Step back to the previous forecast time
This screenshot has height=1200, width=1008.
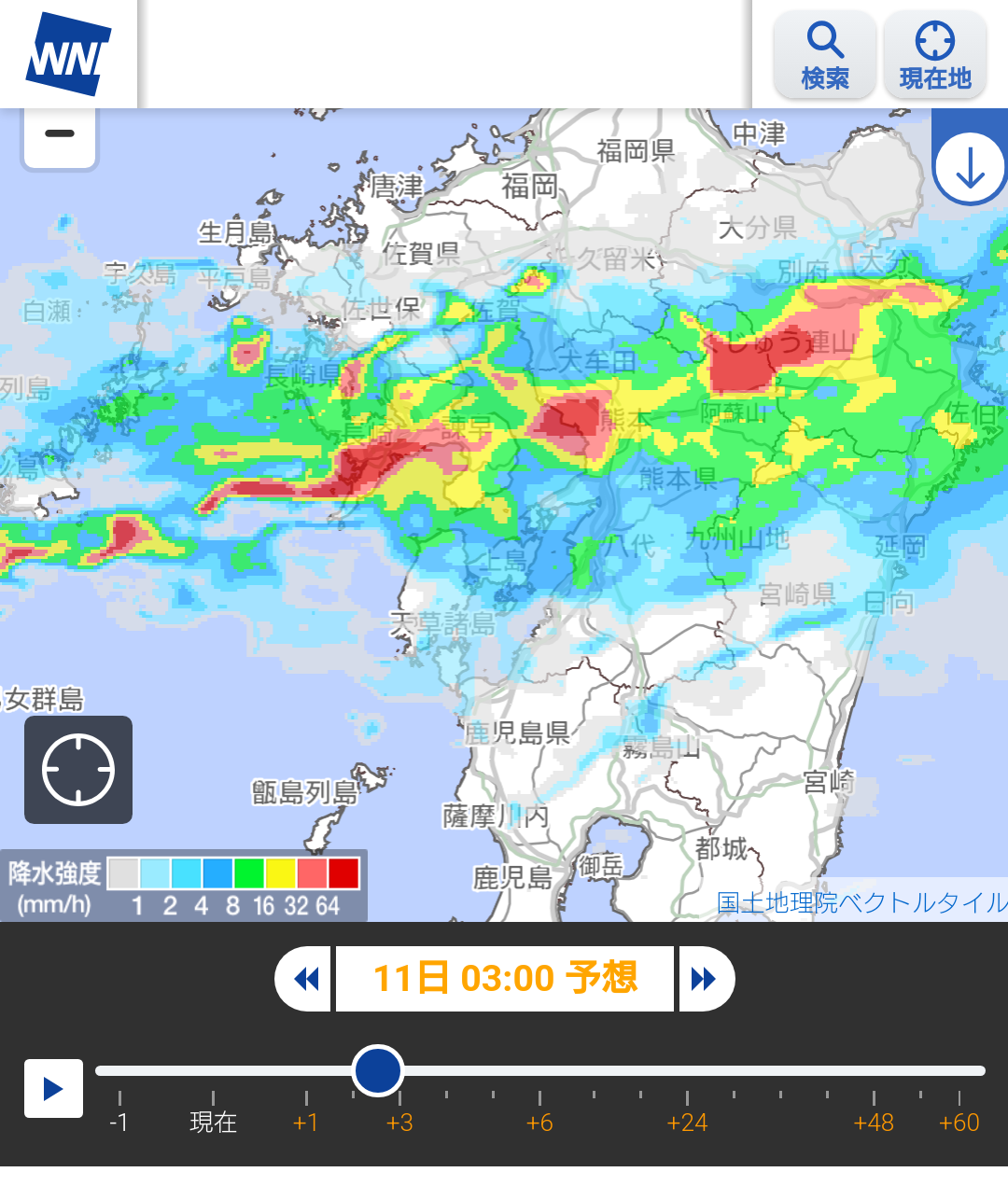[x=305, y=979]
